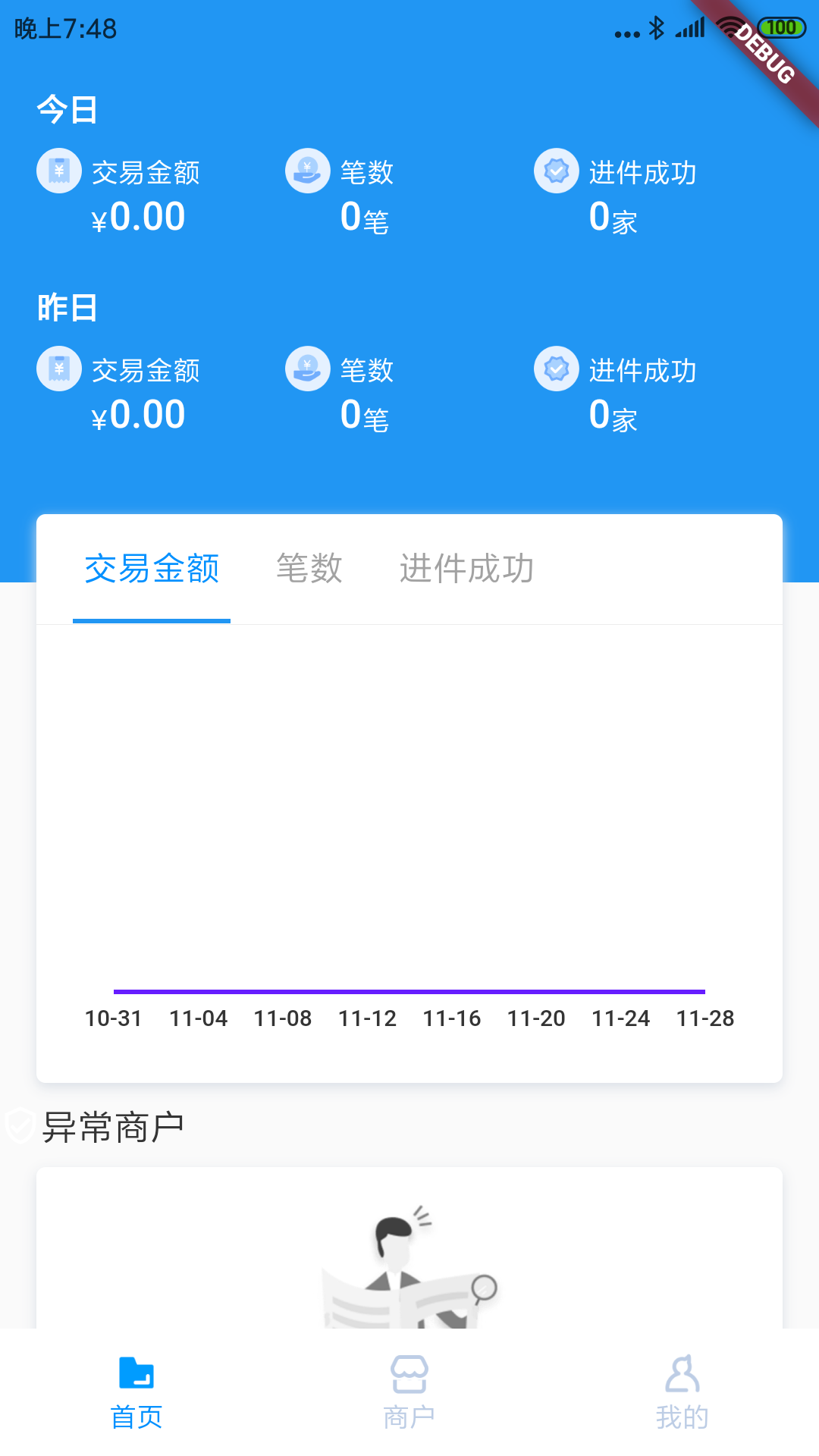
Task: Click the purple chart baseline
Action: pos(409,990)
